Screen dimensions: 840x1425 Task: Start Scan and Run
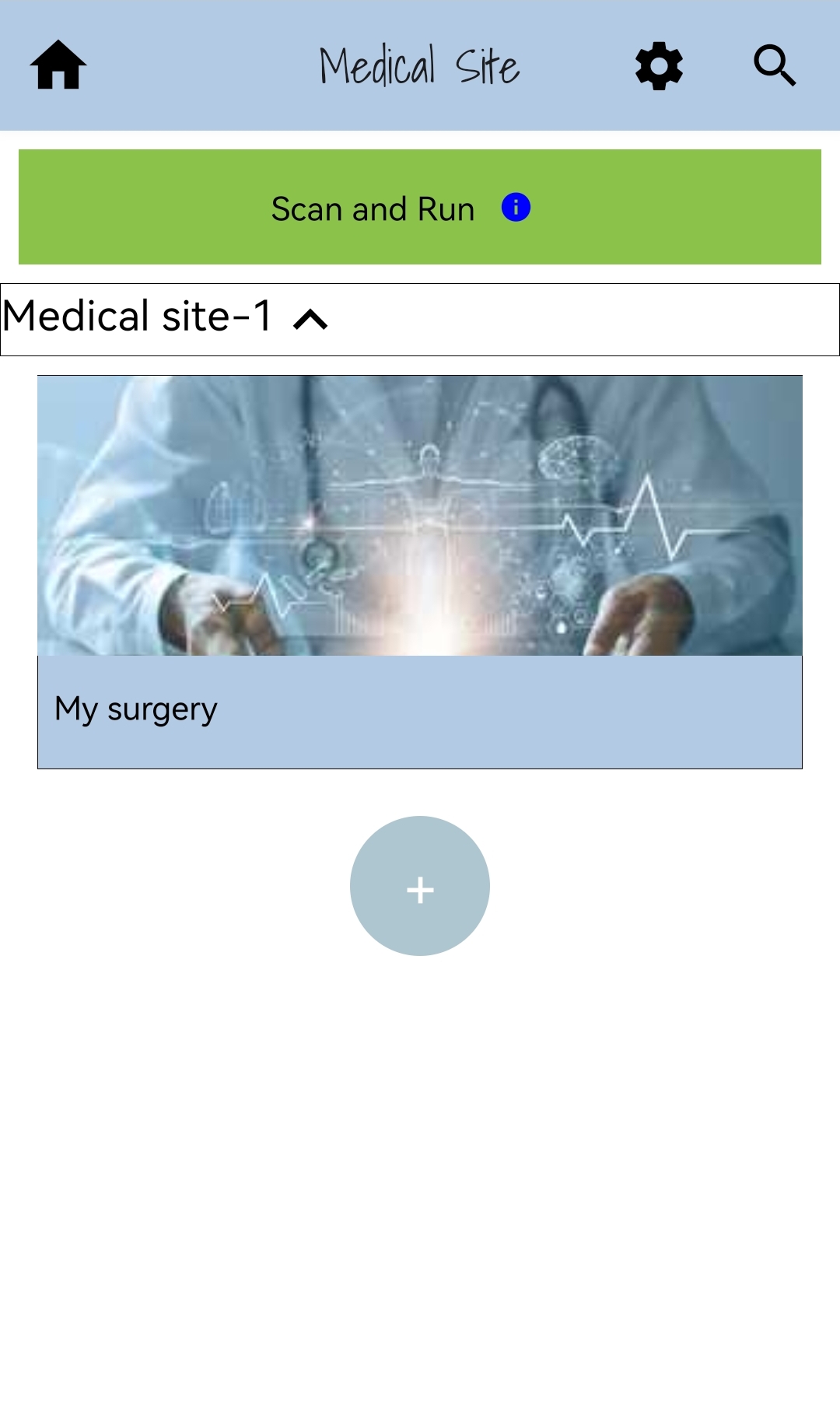point(373,208)
